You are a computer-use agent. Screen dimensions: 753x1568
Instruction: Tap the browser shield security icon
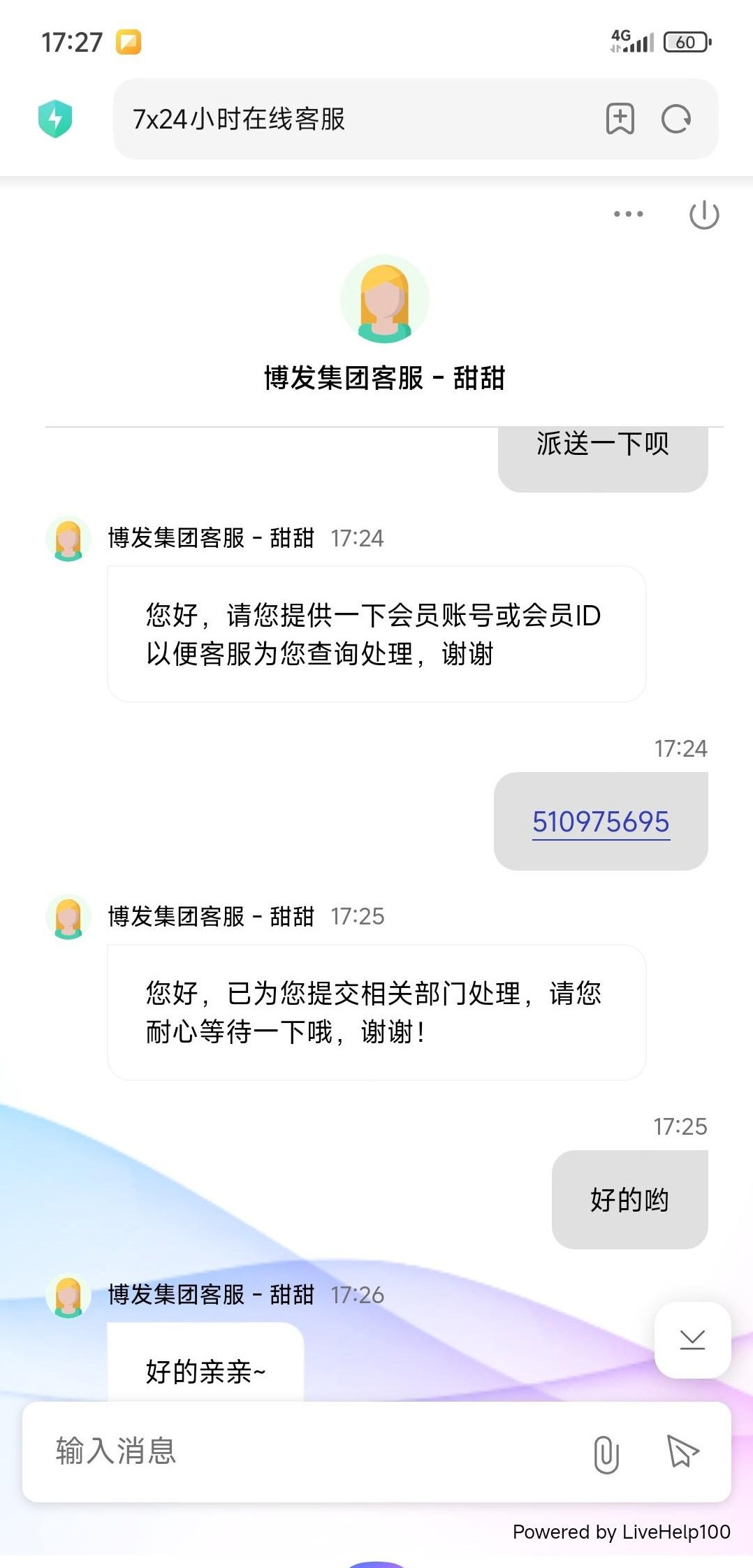[55, 118]
